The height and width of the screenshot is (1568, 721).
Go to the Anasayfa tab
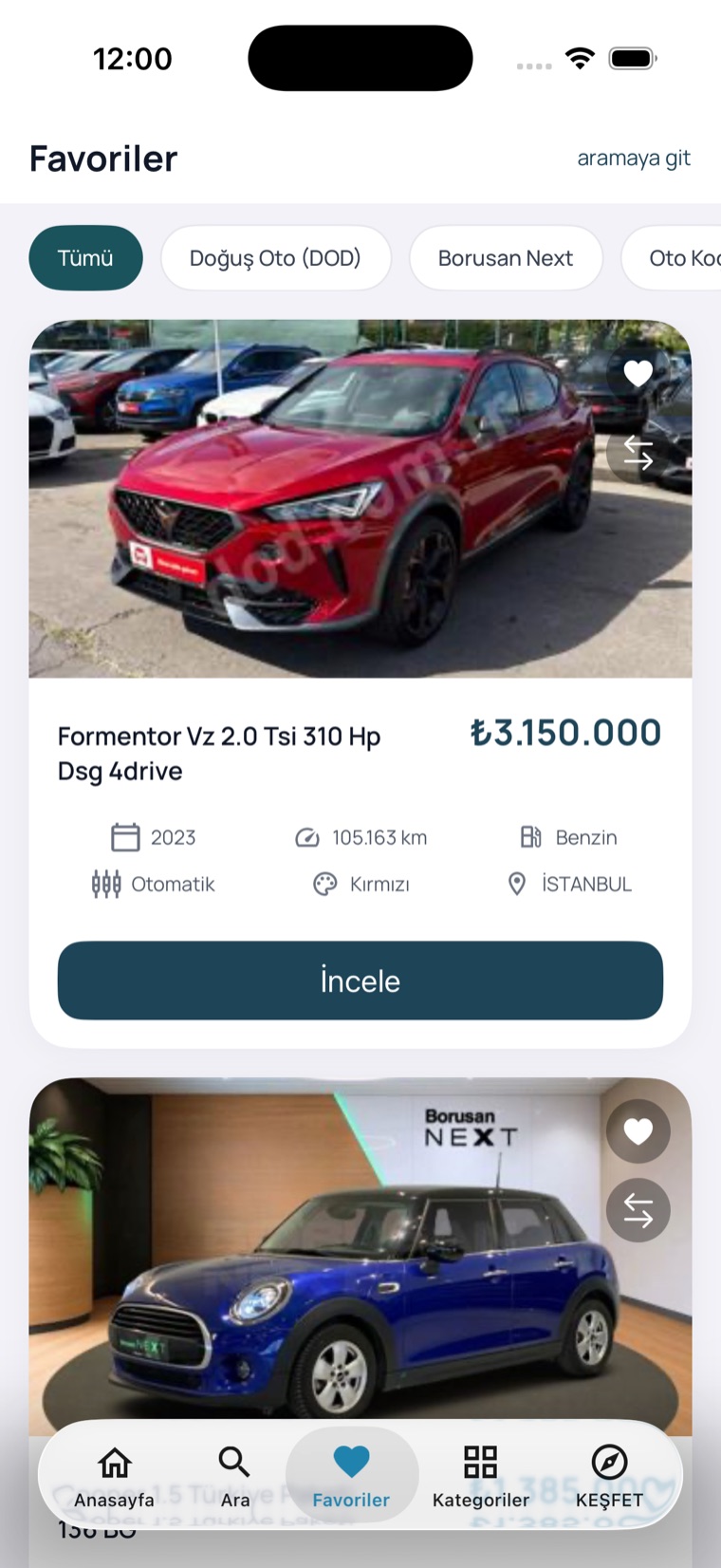tap(114, 1477)
